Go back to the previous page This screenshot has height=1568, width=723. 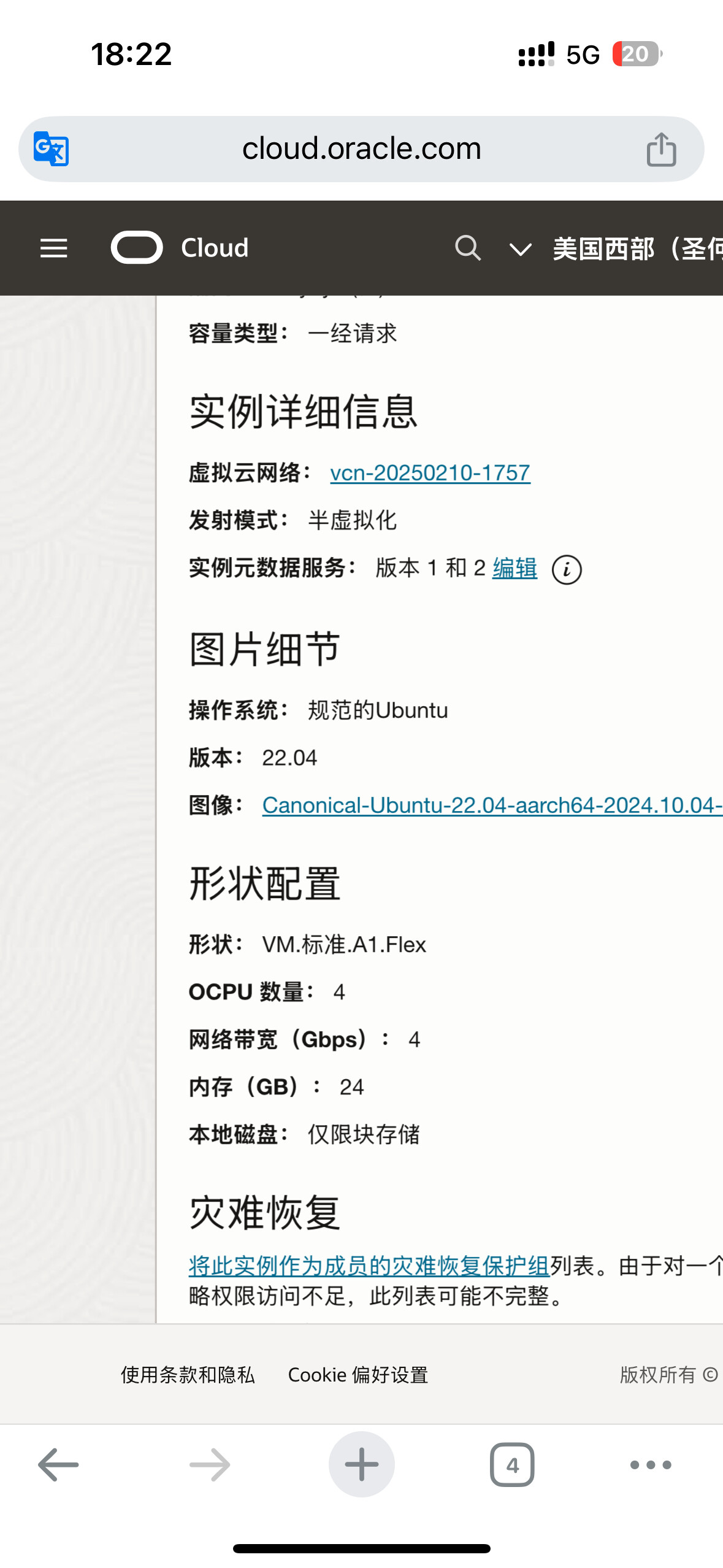pos(58,1465)
